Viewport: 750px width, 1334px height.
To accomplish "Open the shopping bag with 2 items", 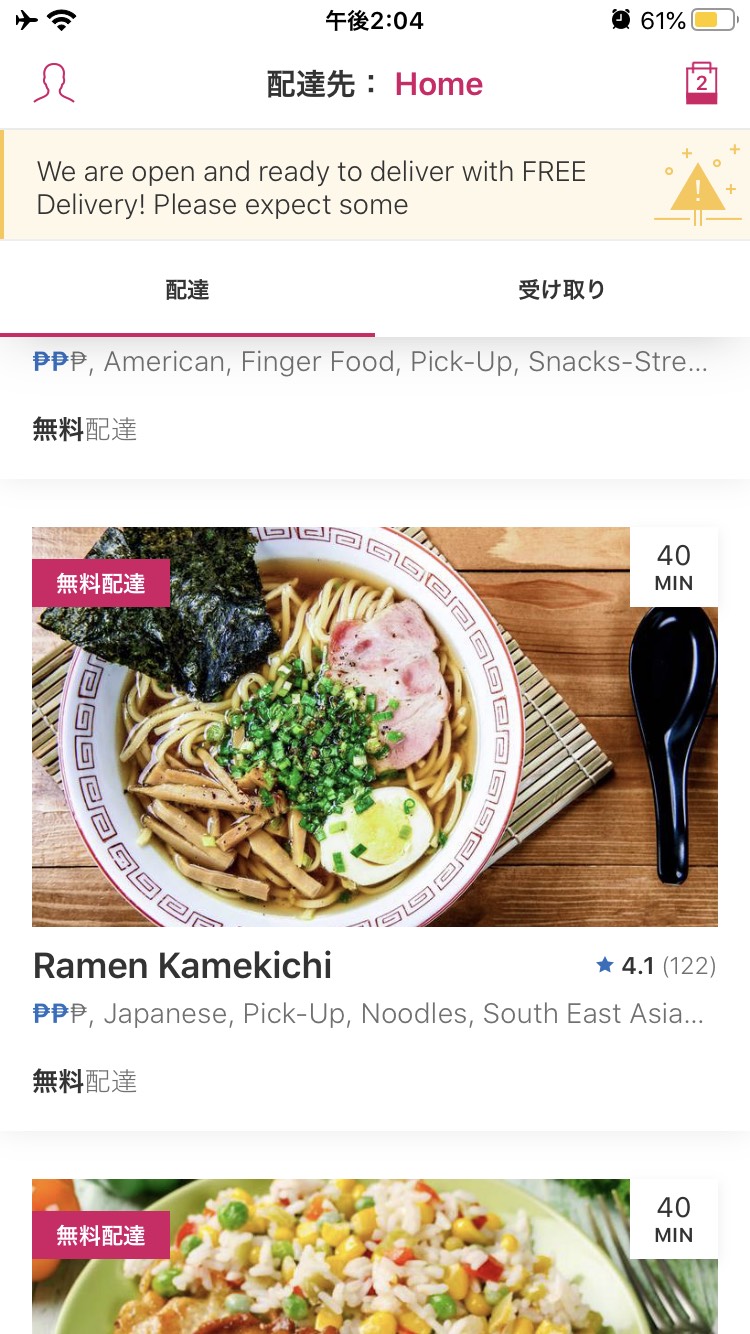I will tap(701, 84).
